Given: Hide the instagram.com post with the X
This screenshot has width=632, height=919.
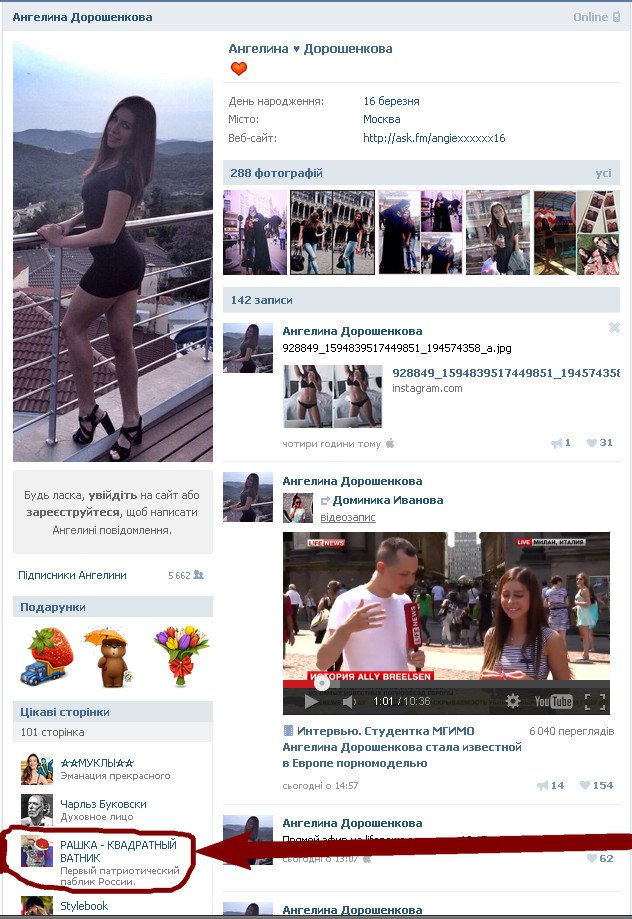Looking at the screenshot, I should [614, 328].
